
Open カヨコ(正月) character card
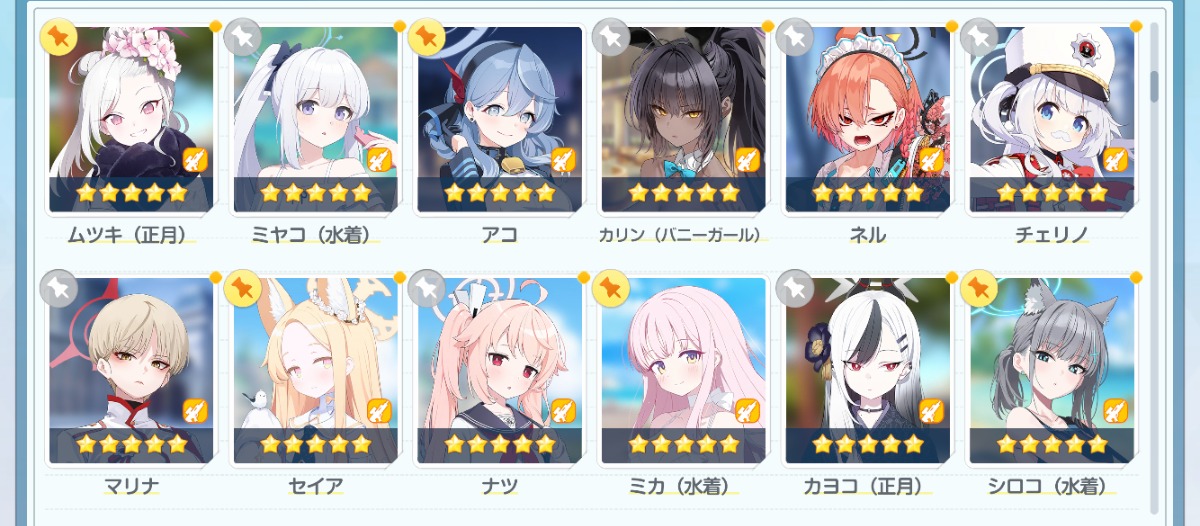(867, 372)
